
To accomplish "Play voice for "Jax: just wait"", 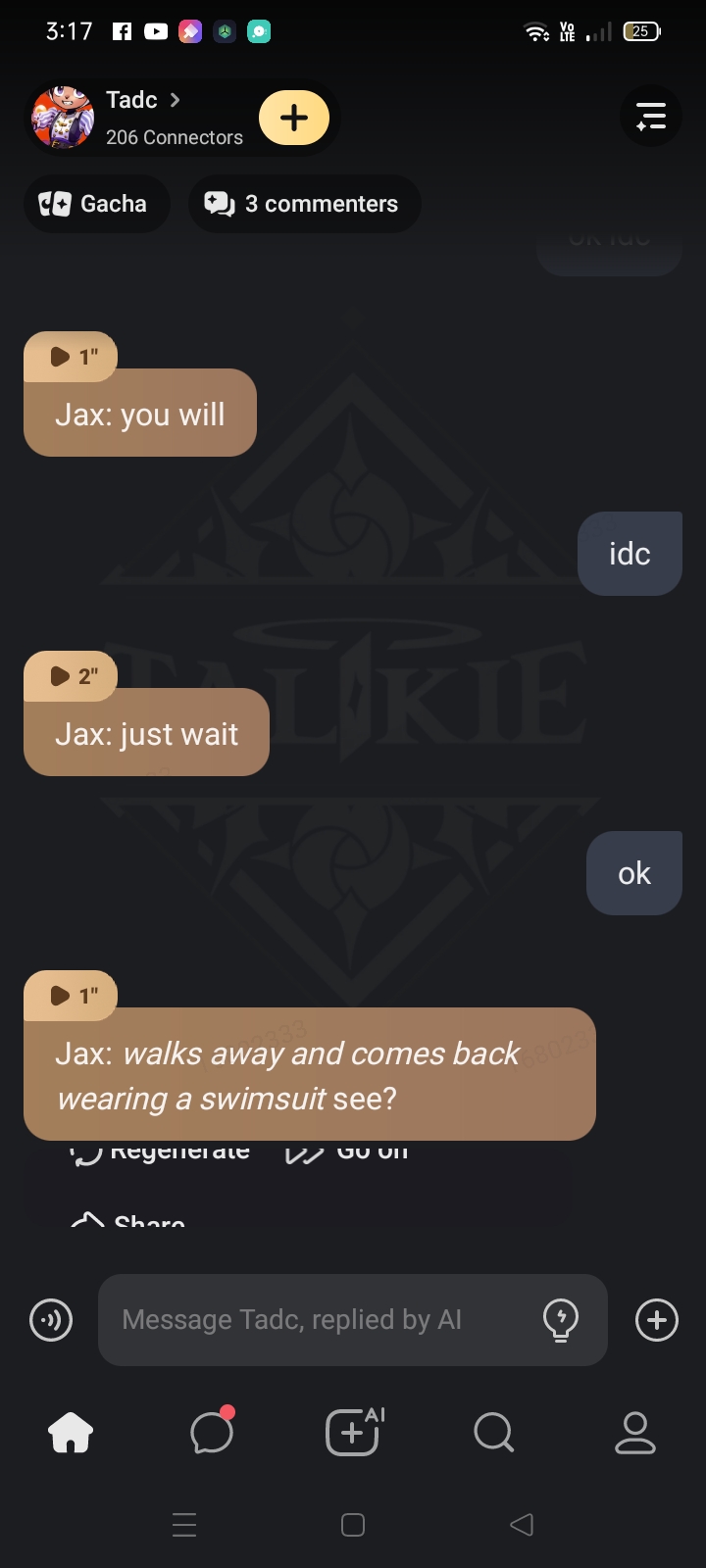I will [72, 676].
